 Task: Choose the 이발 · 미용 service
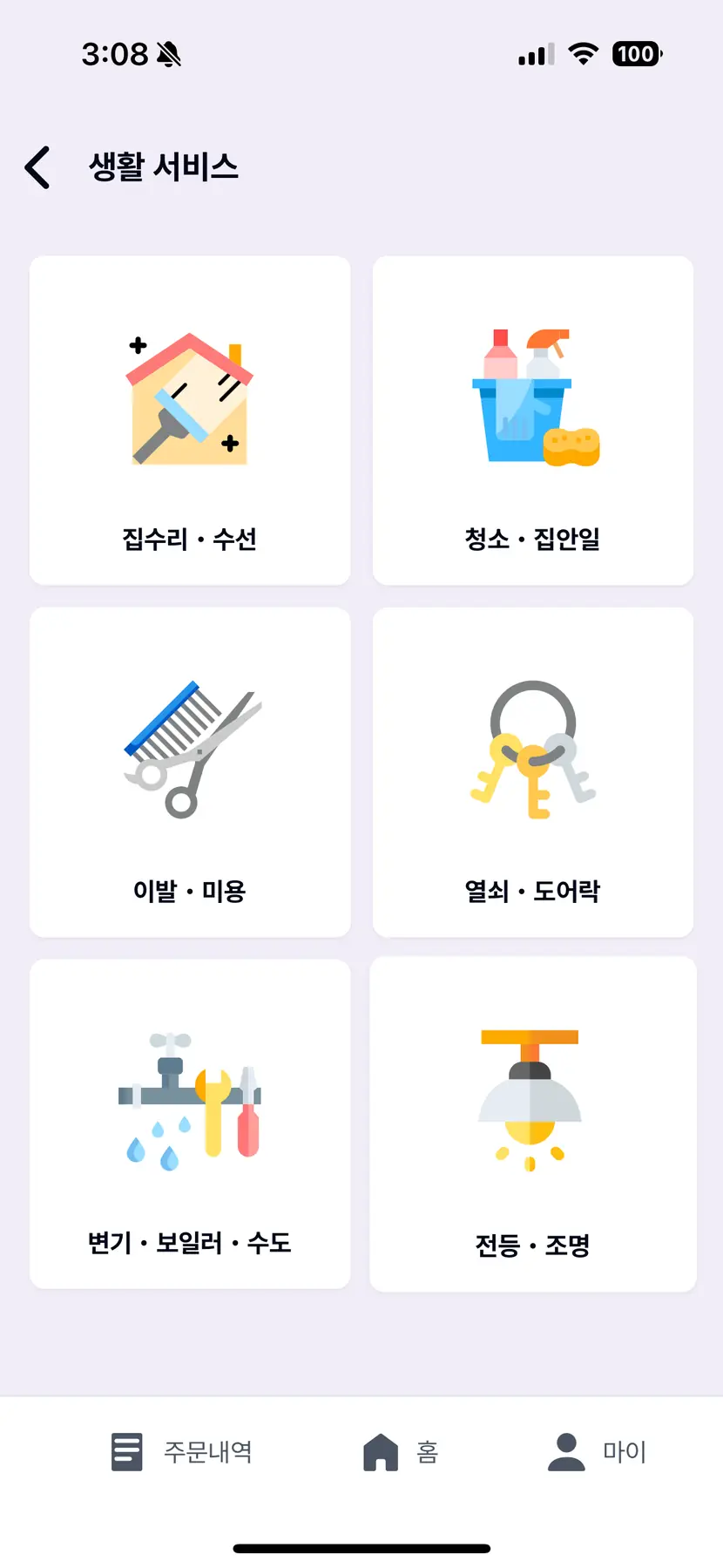190,772
